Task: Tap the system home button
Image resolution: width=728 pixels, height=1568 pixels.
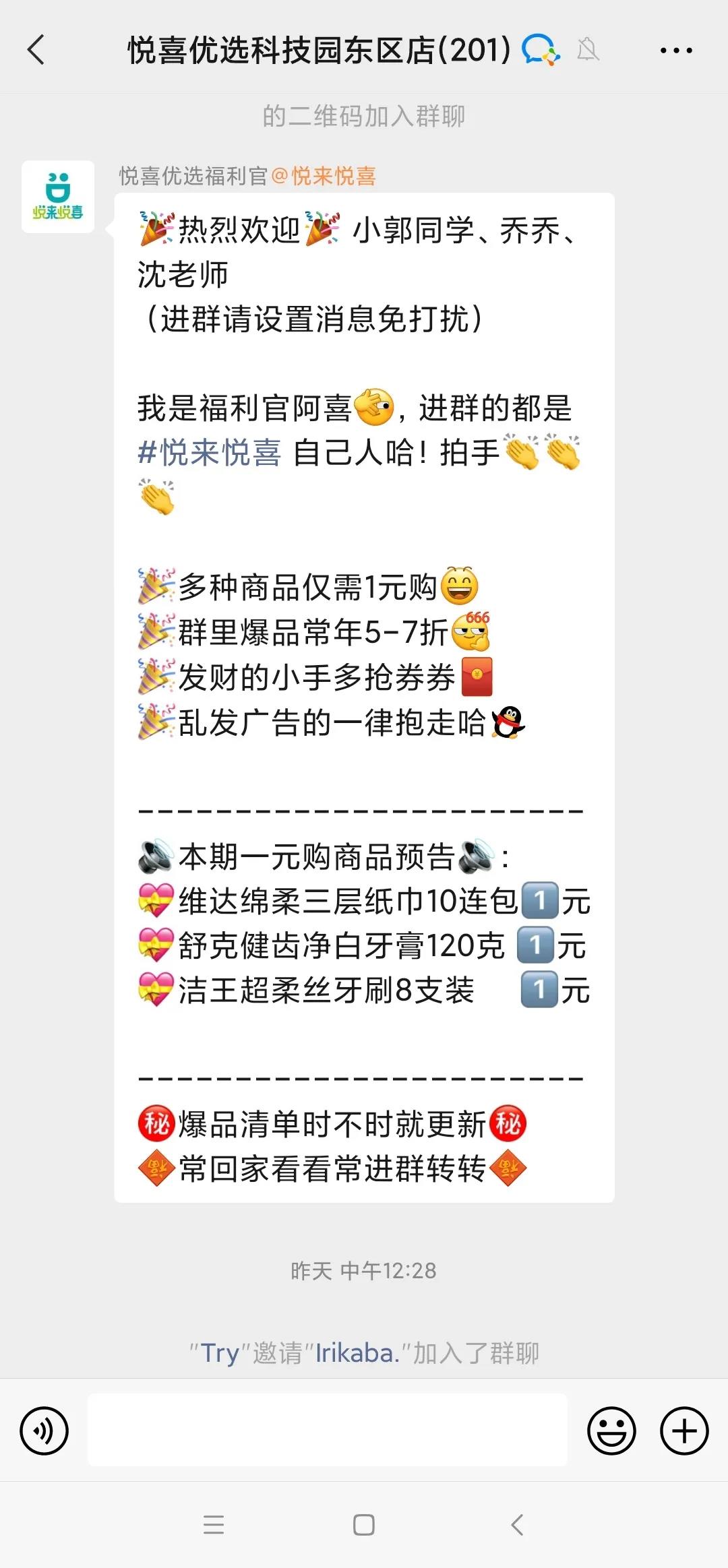Action: point(363,1524)
